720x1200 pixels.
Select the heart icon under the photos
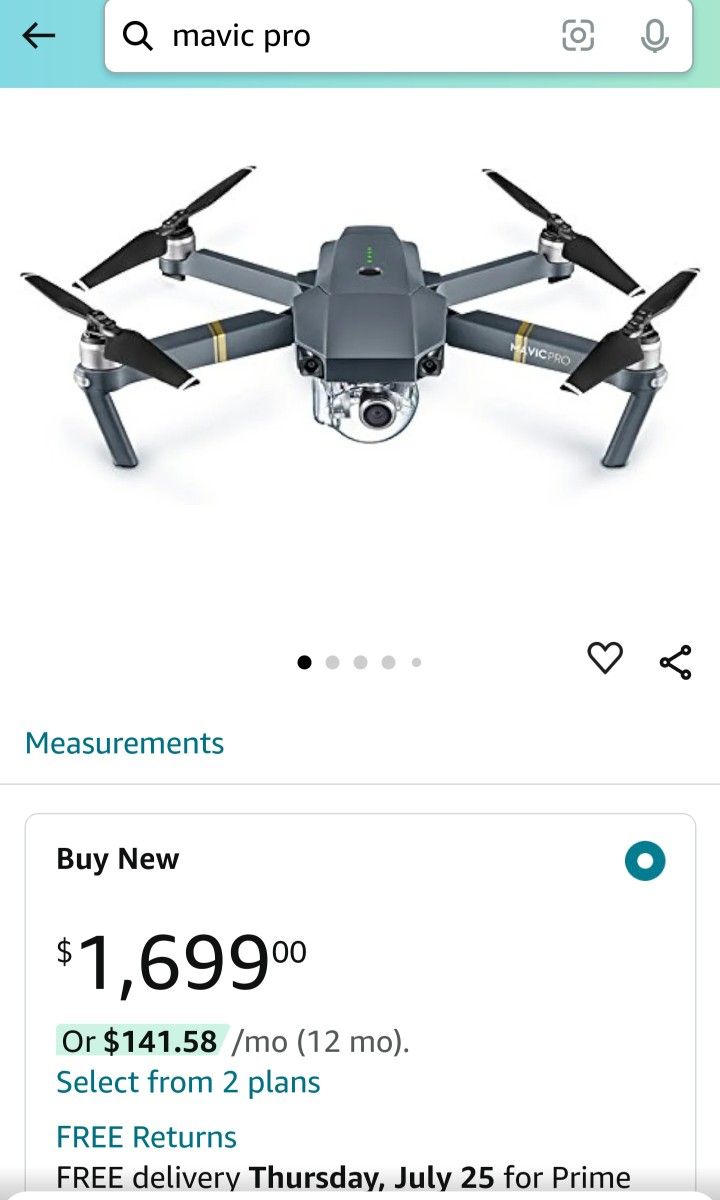tap(604, 659)
